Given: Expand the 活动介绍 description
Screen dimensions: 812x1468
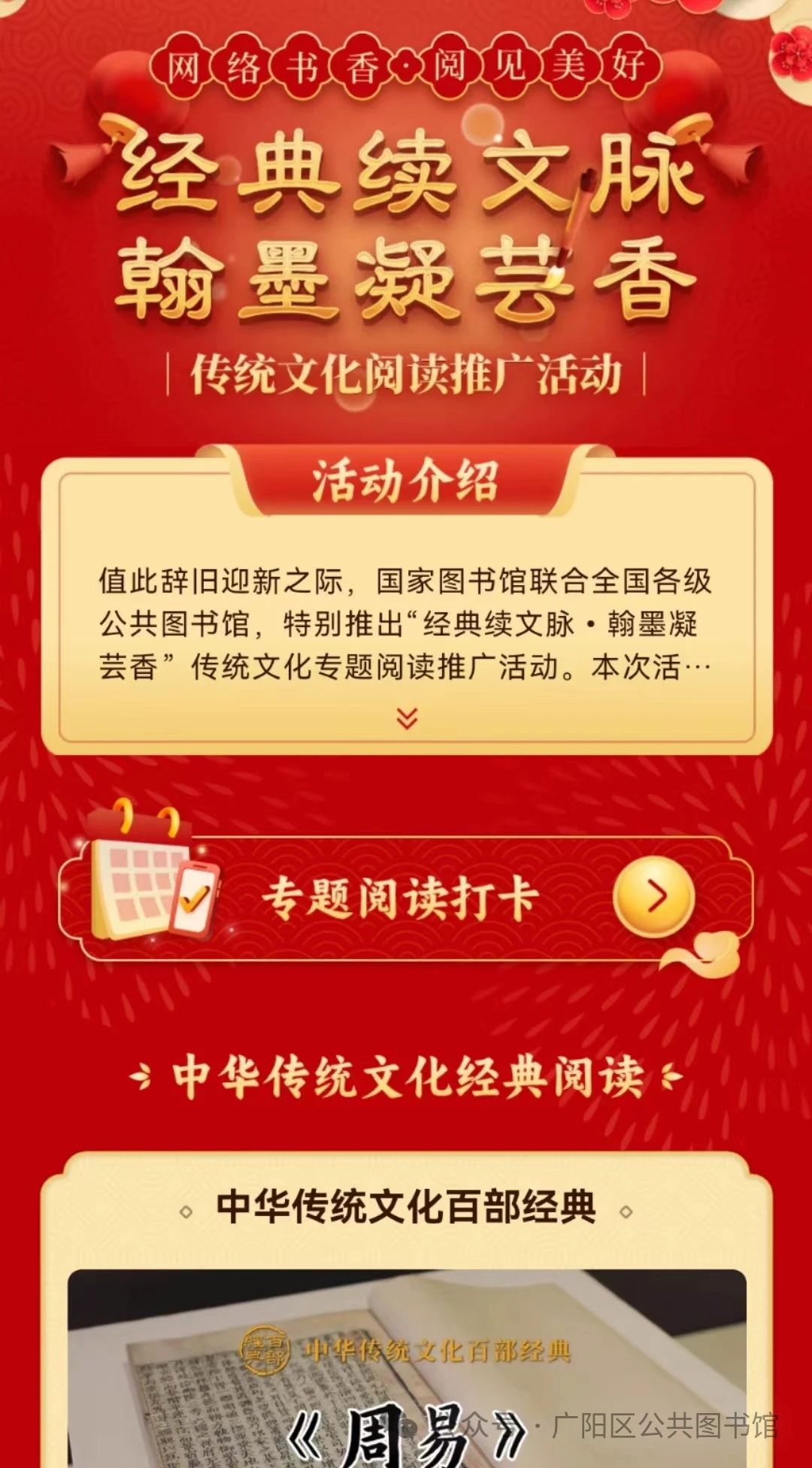Looking at the screenshot, I should click(x=407, y=717).
